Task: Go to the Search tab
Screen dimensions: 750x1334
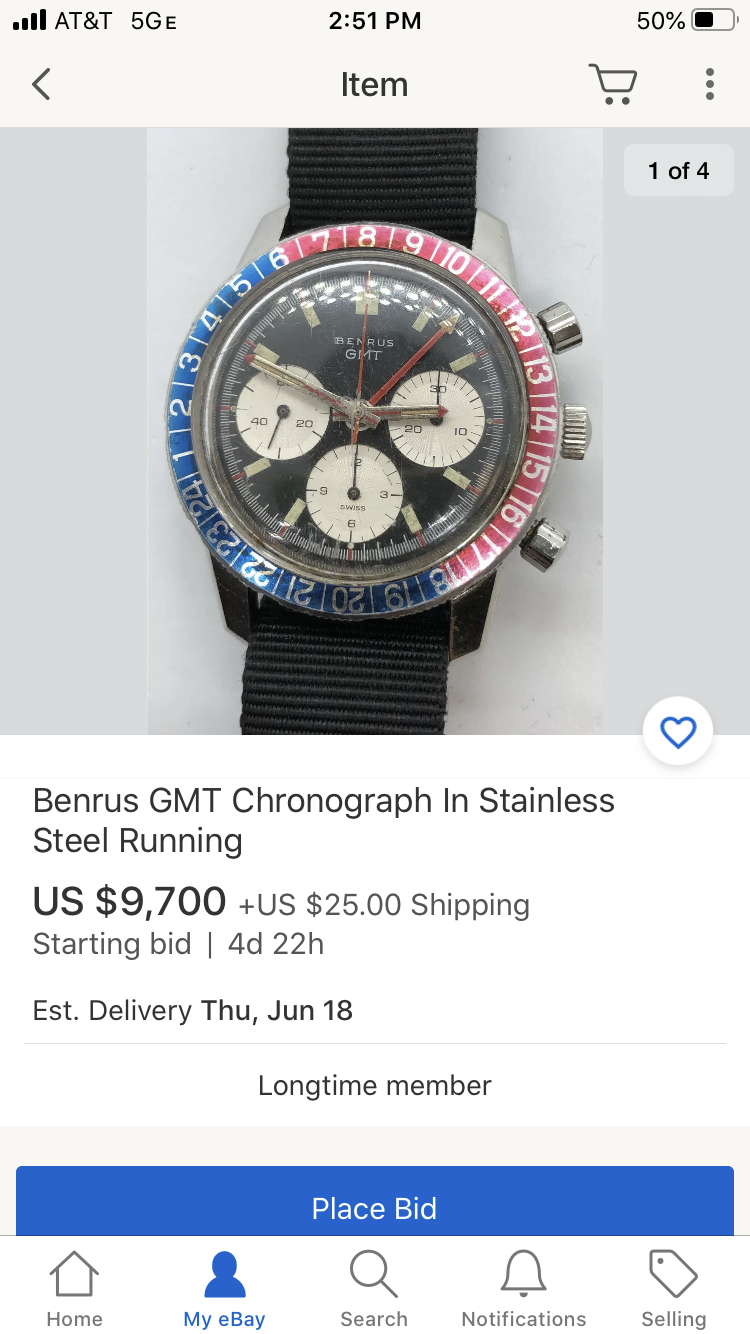Action: (x=374, y=1288)
